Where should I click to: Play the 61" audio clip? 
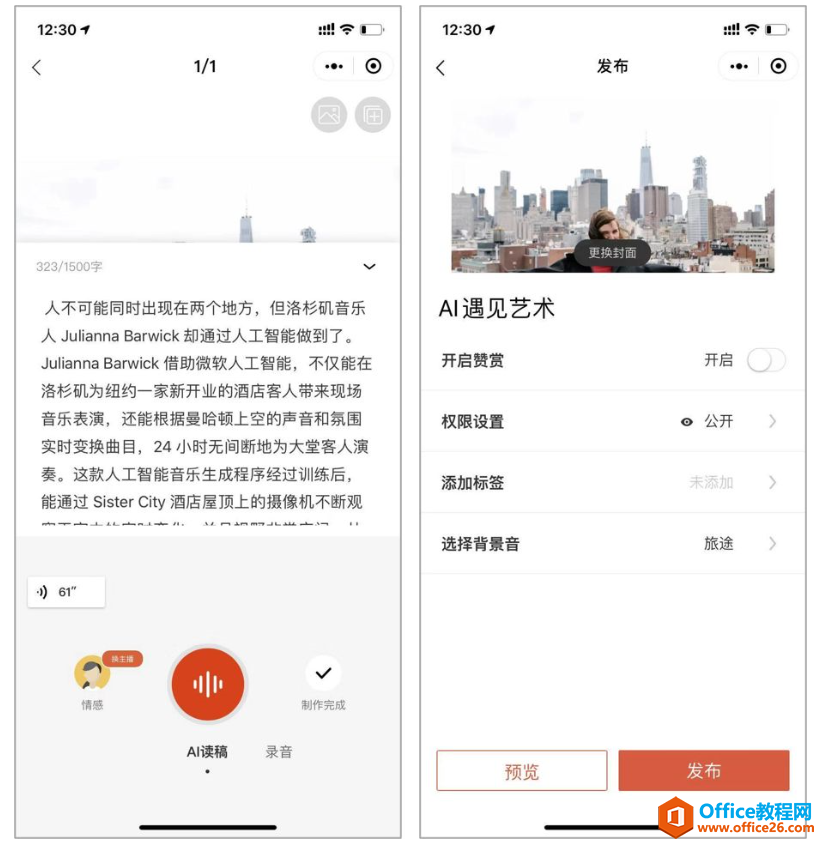tap(66, 592)
